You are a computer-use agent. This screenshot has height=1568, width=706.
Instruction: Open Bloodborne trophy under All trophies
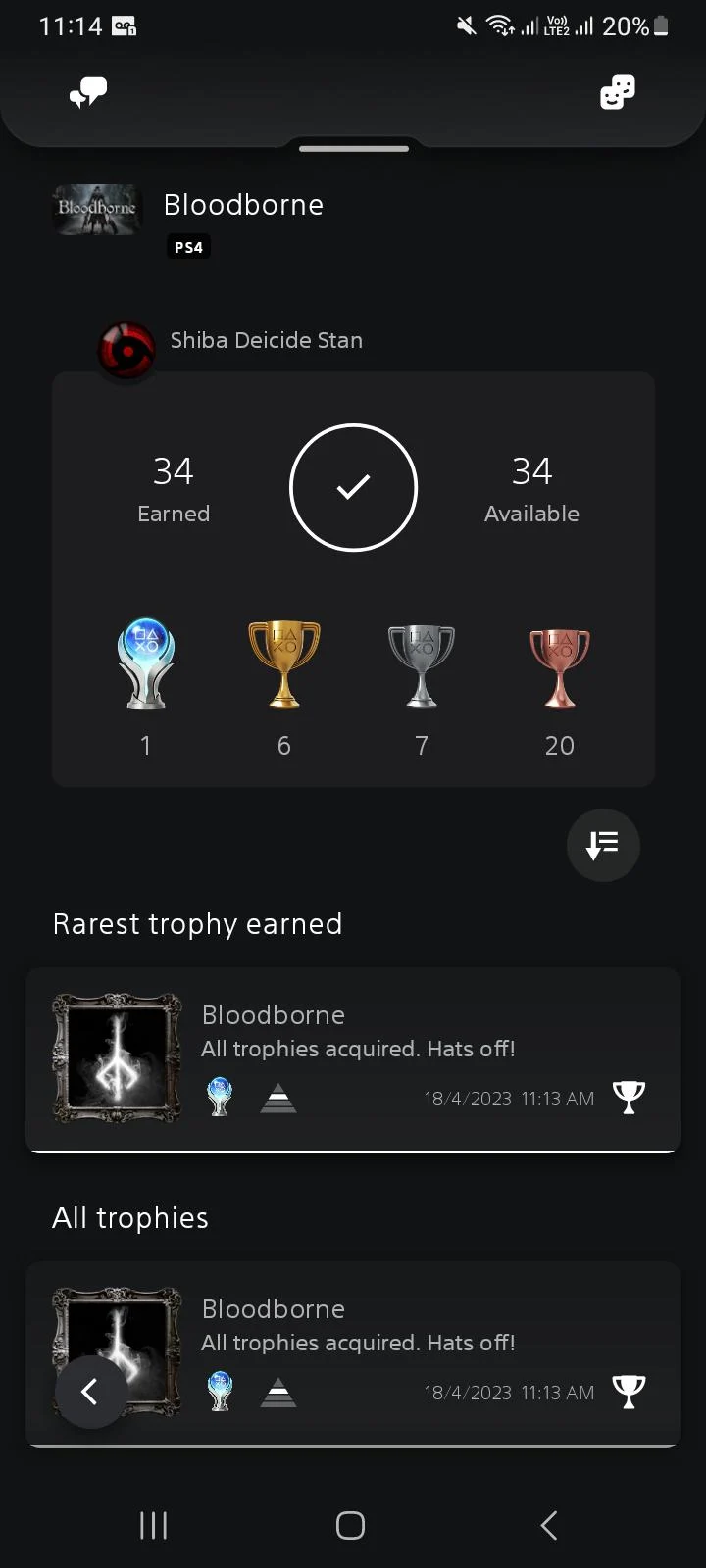click(x=392, y=1352)
